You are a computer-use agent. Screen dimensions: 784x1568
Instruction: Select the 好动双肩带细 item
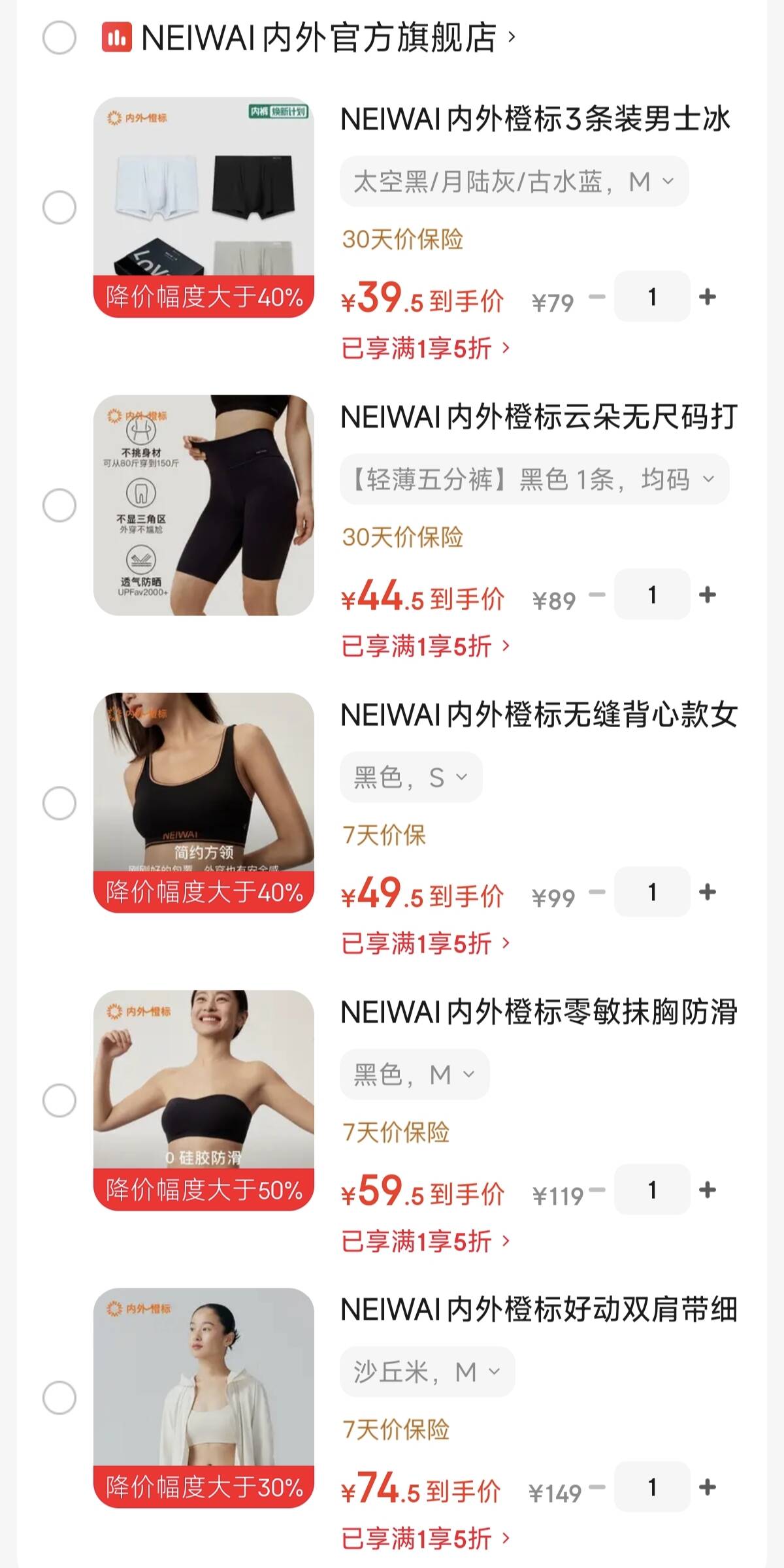pos(59,1398)
